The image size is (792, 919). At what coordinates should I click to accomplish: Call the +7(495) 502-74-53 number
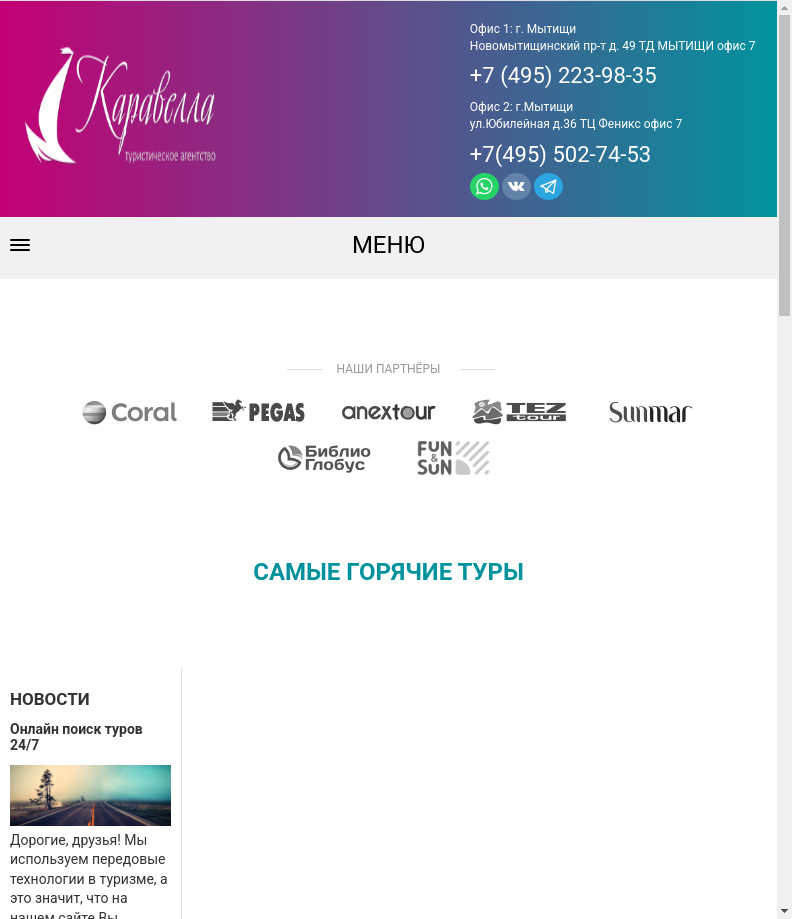[x=560, y=155]
